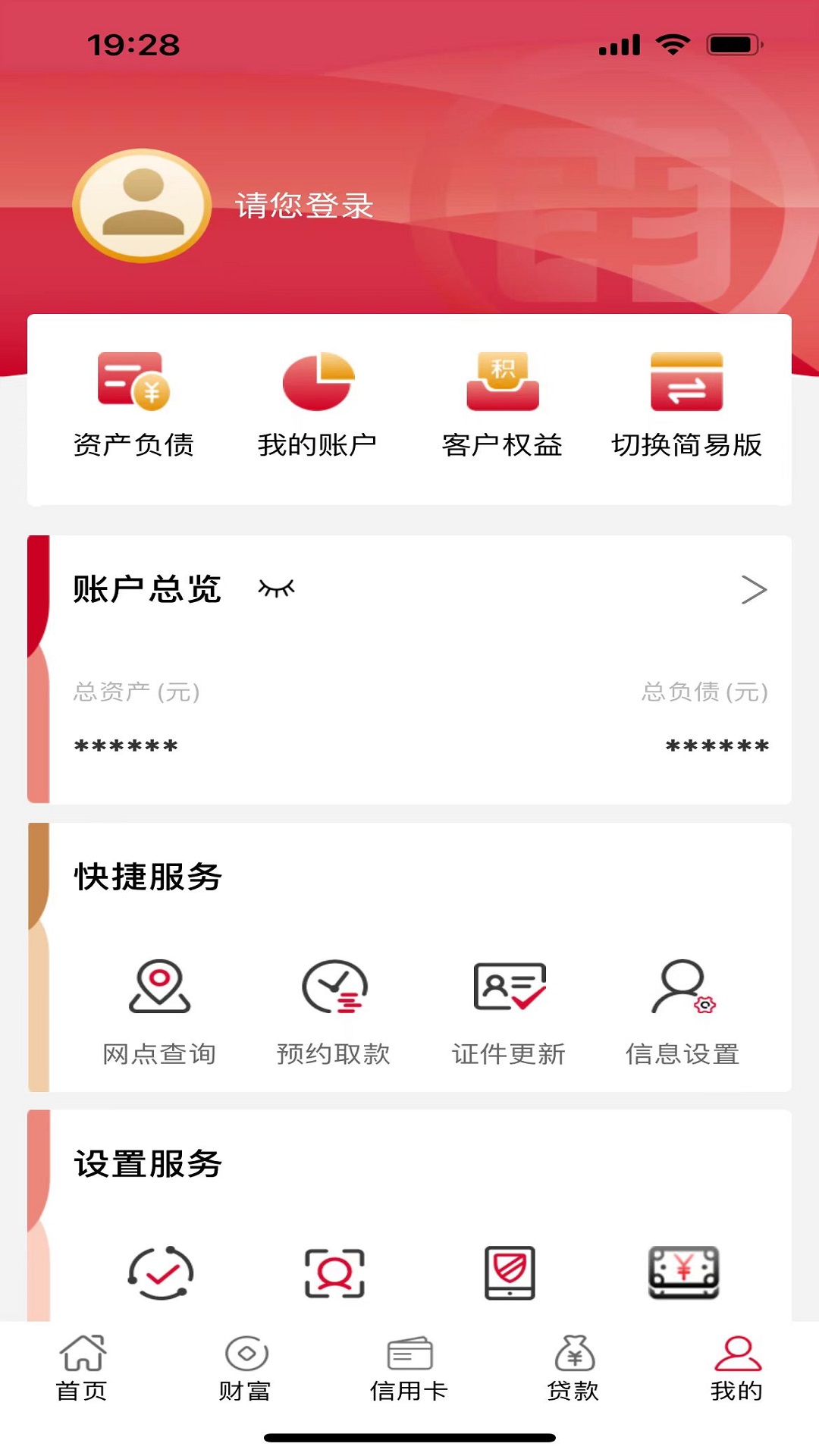
Task: Open the profile avatar
Action: (142, 206)
